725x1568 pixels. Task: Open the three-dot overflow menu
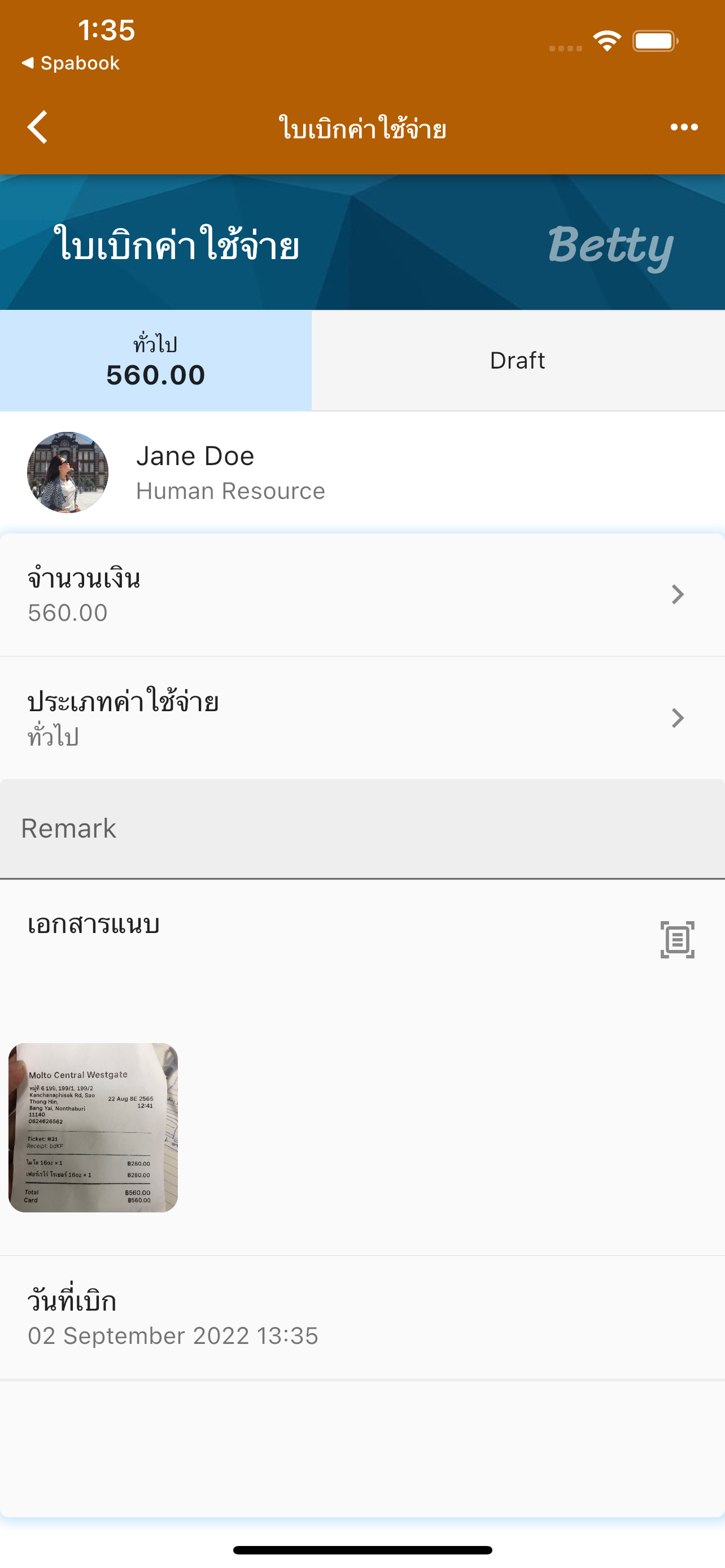(x=684, y=127)
